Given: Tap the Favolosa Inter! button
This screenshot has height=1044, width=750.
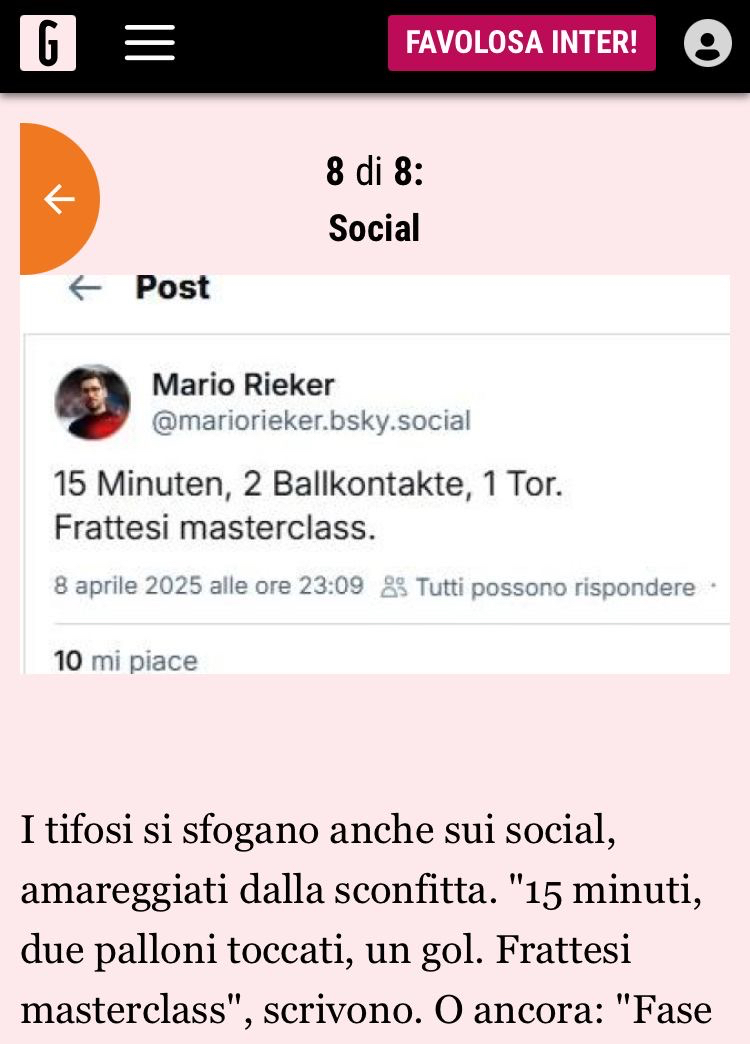Looking at the screenshot, I should [521, 44].
